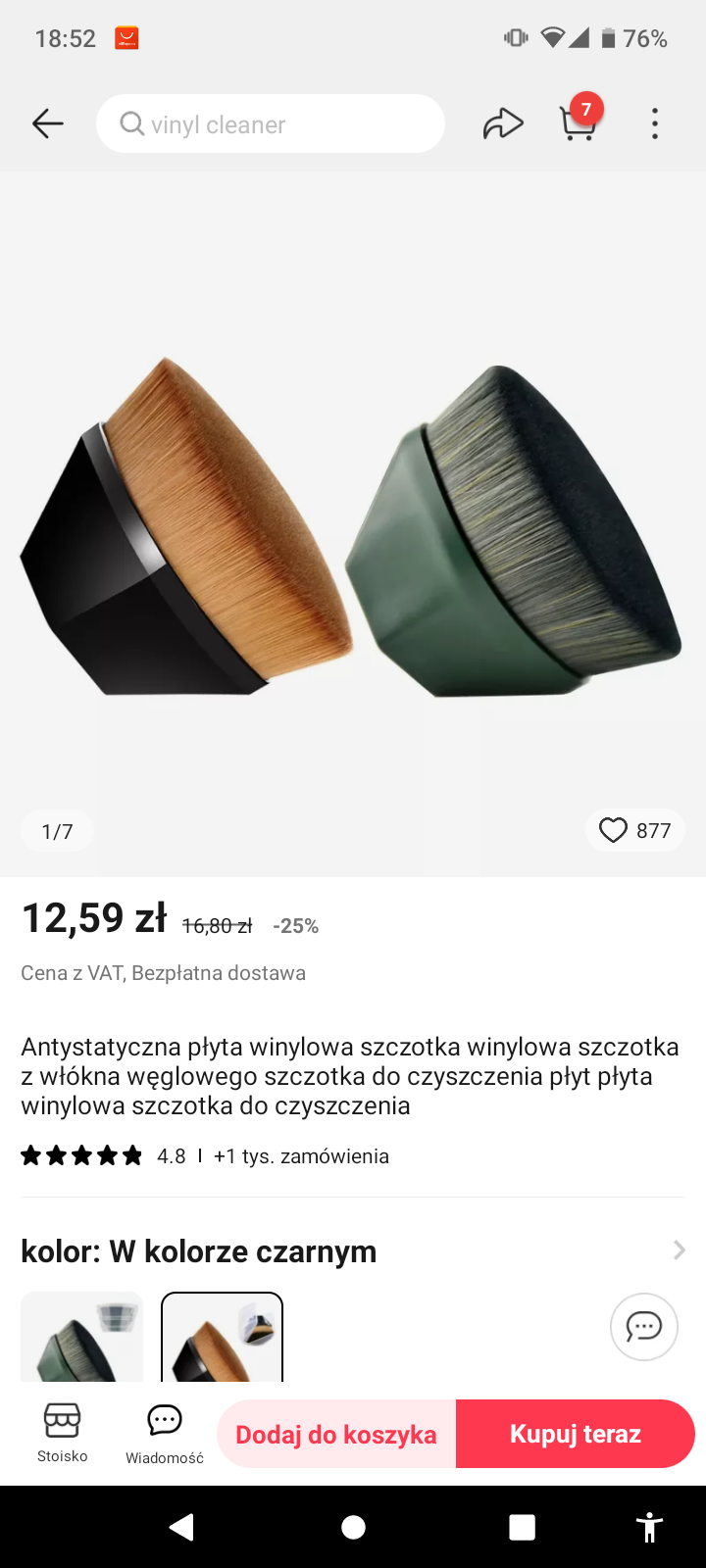Select the green brush color variant

coord(82,1338)
